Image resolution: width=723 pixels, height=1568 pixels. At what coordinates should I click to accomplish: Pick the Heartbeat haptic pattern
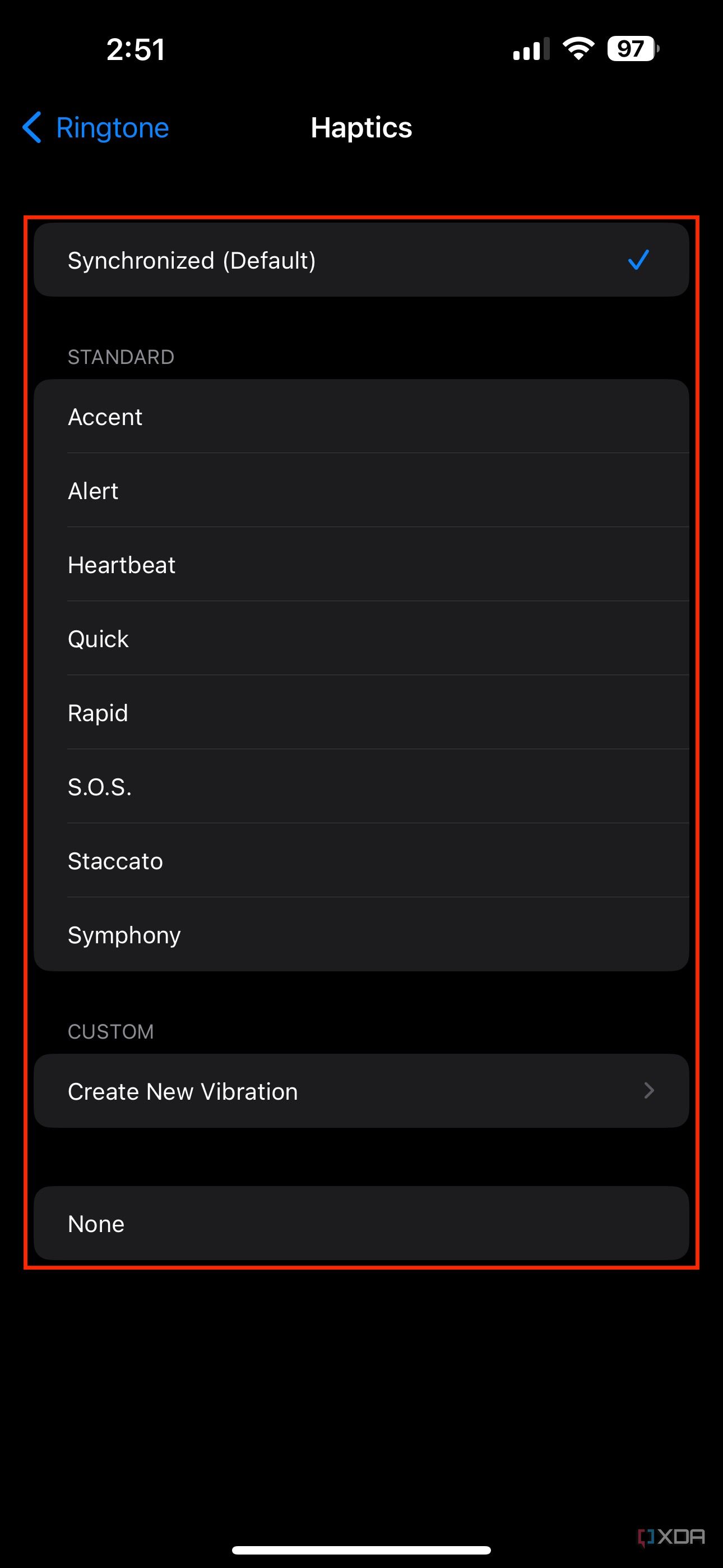[360, 565]
